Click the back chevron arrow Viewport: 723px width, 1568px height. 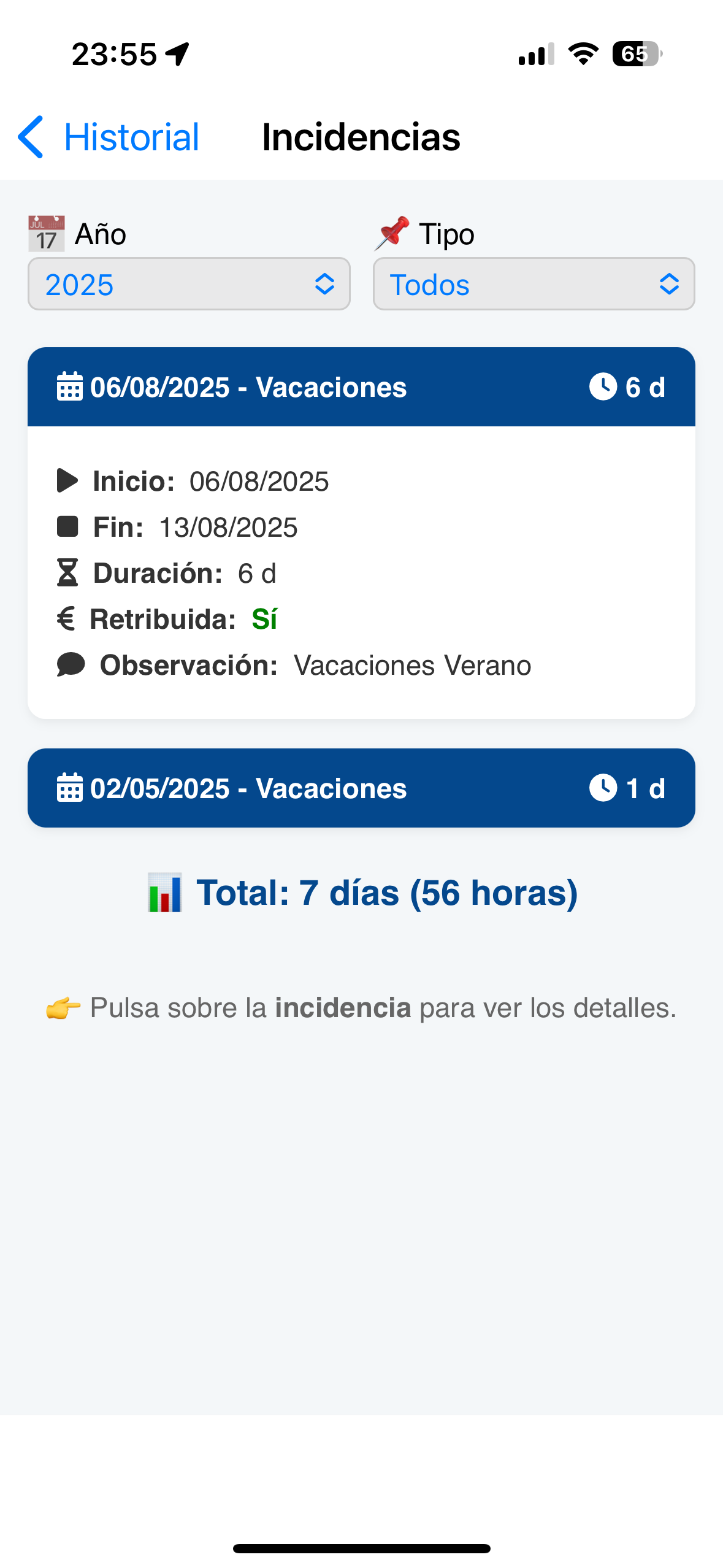coord(30,137)
